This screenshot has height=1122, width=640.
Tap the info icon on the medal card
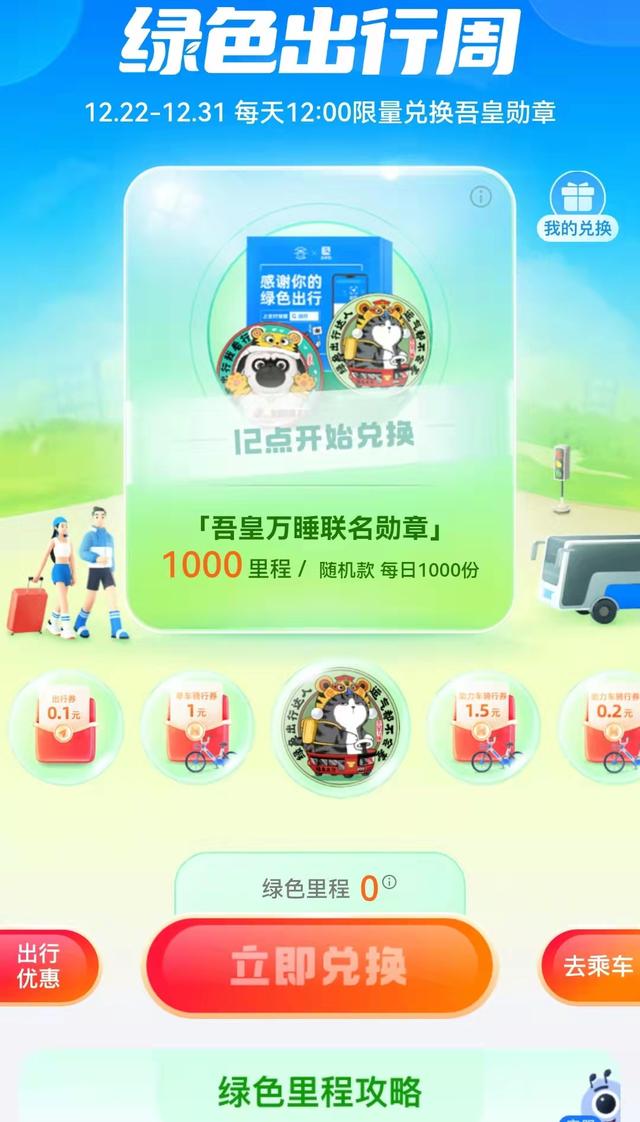click(481, 197)
